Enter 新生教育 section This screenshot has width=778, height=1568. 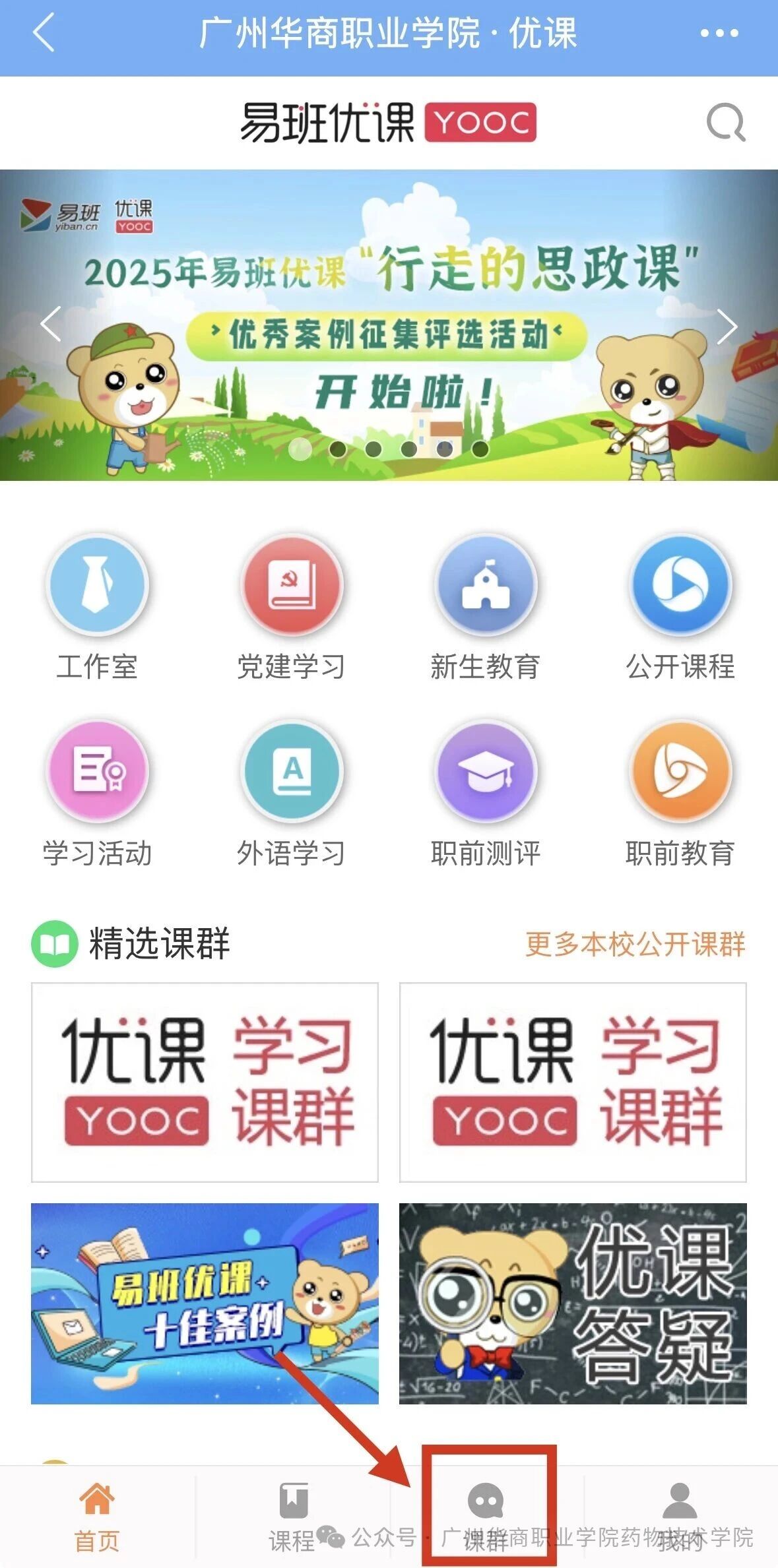486,607
